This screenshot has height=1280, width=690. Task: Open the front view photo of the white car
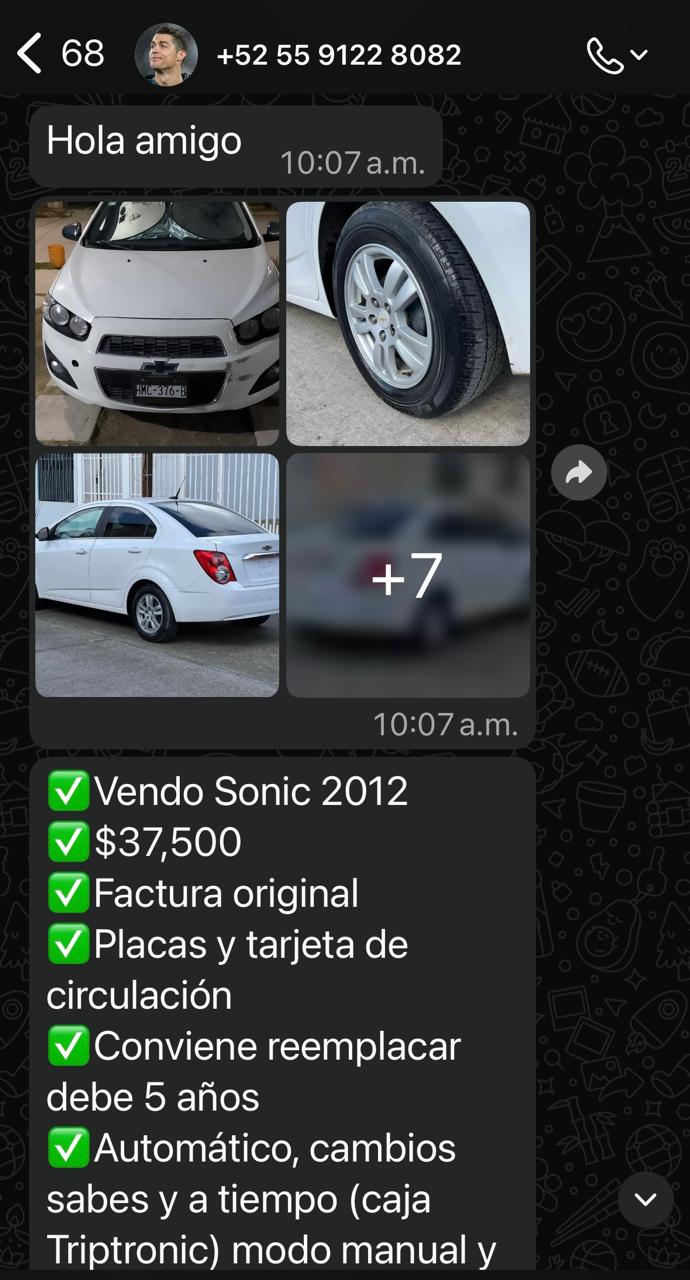click(x=157, y=323)
